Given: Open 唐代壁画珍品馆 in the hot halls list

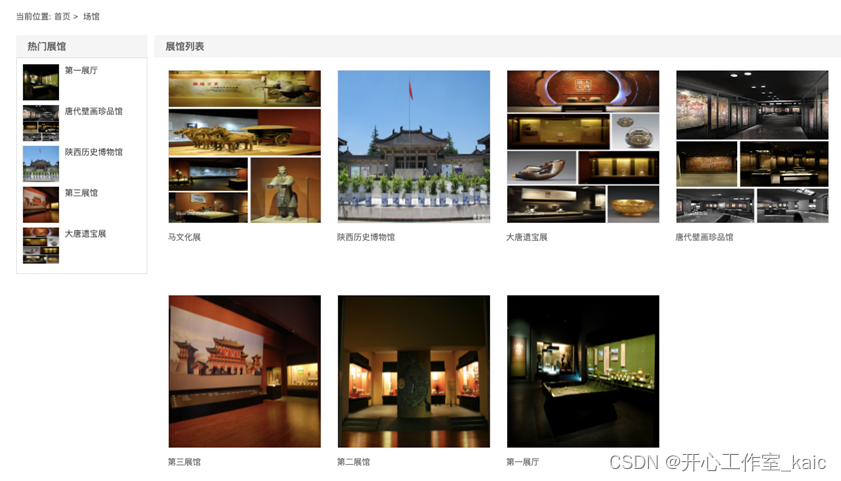Looking at the screenshot, I should [93, 112].
